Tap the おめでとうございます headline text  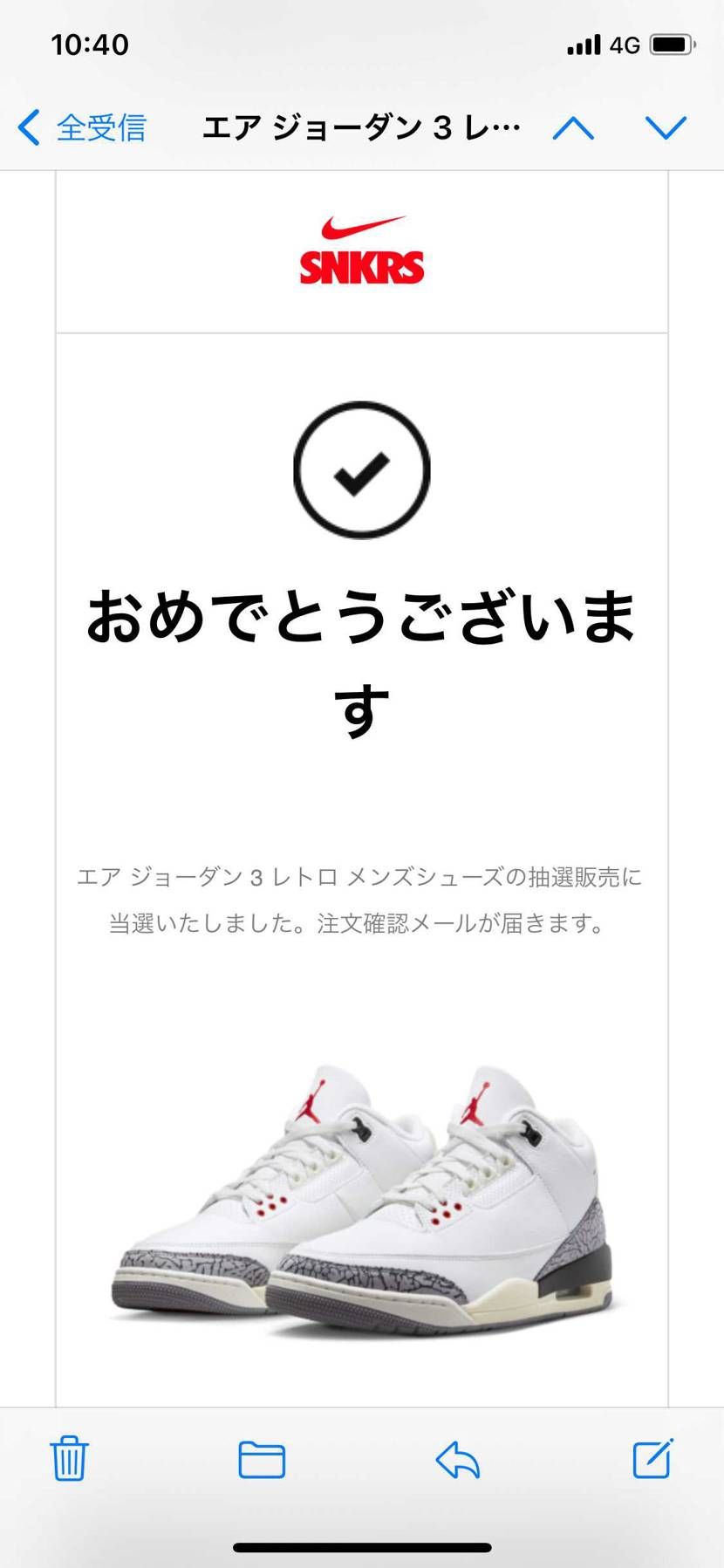[x=360, y=654]
